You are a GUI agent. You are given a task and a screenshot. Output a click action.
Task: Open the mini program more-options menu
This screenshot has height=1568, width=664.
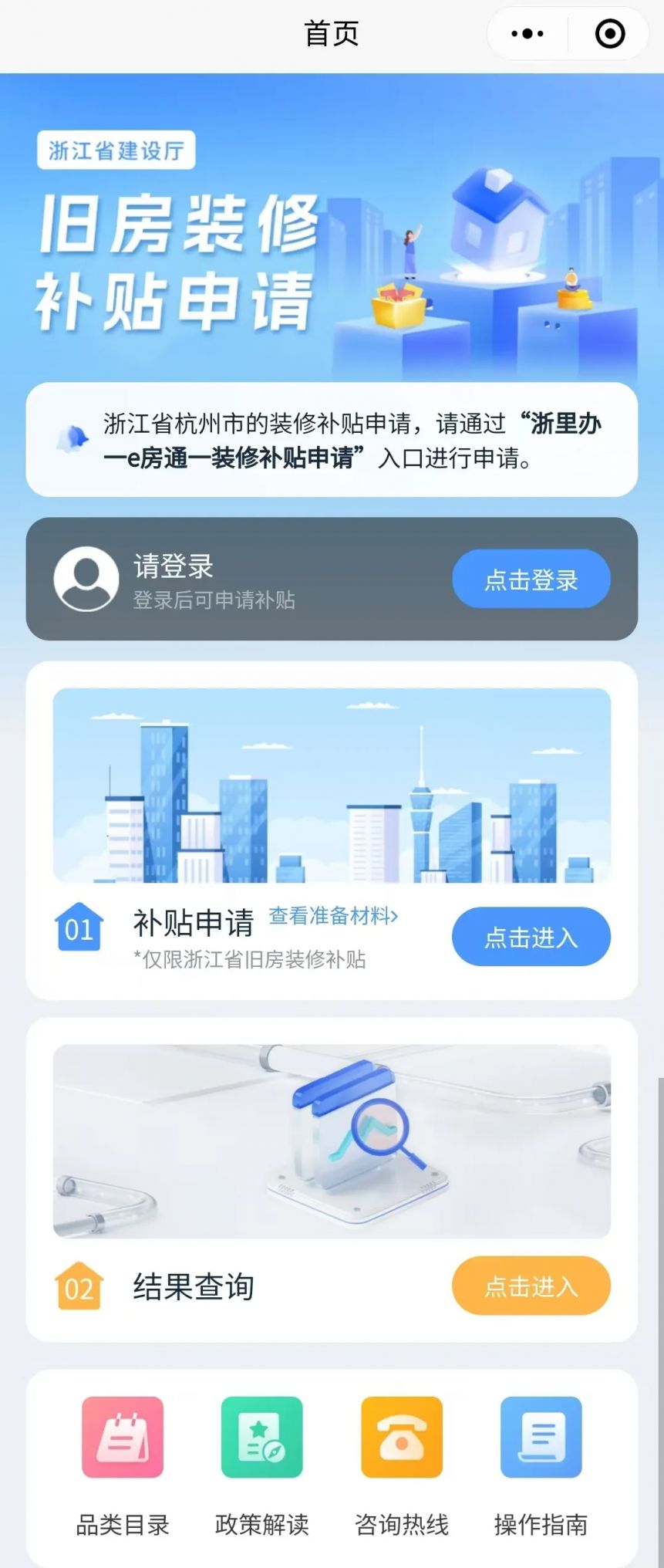pyautogui.click(x=527, y=34)
